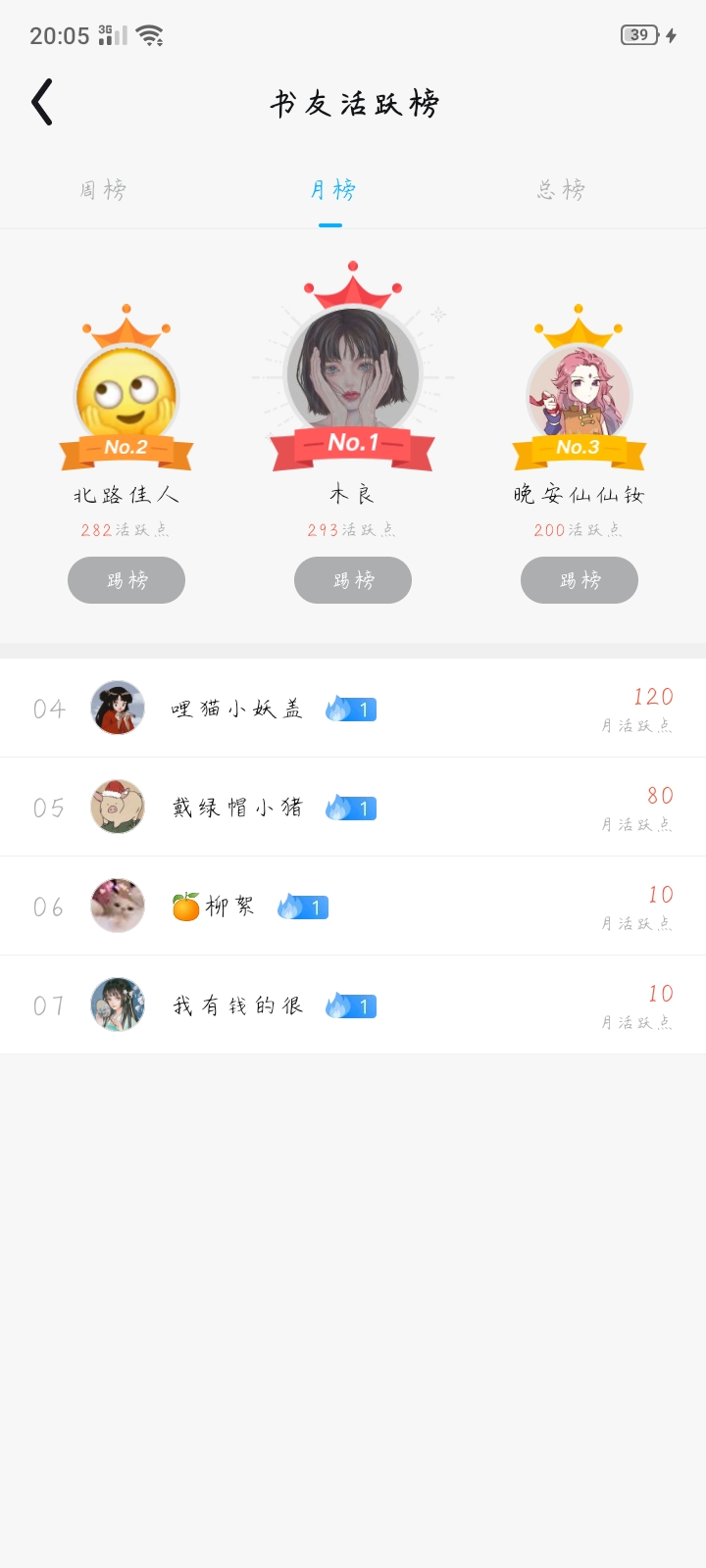This screenshot has height=1568, width=706.
Task: Tap 踢榜 button under 木良
Action: click(x=353, y=580)
